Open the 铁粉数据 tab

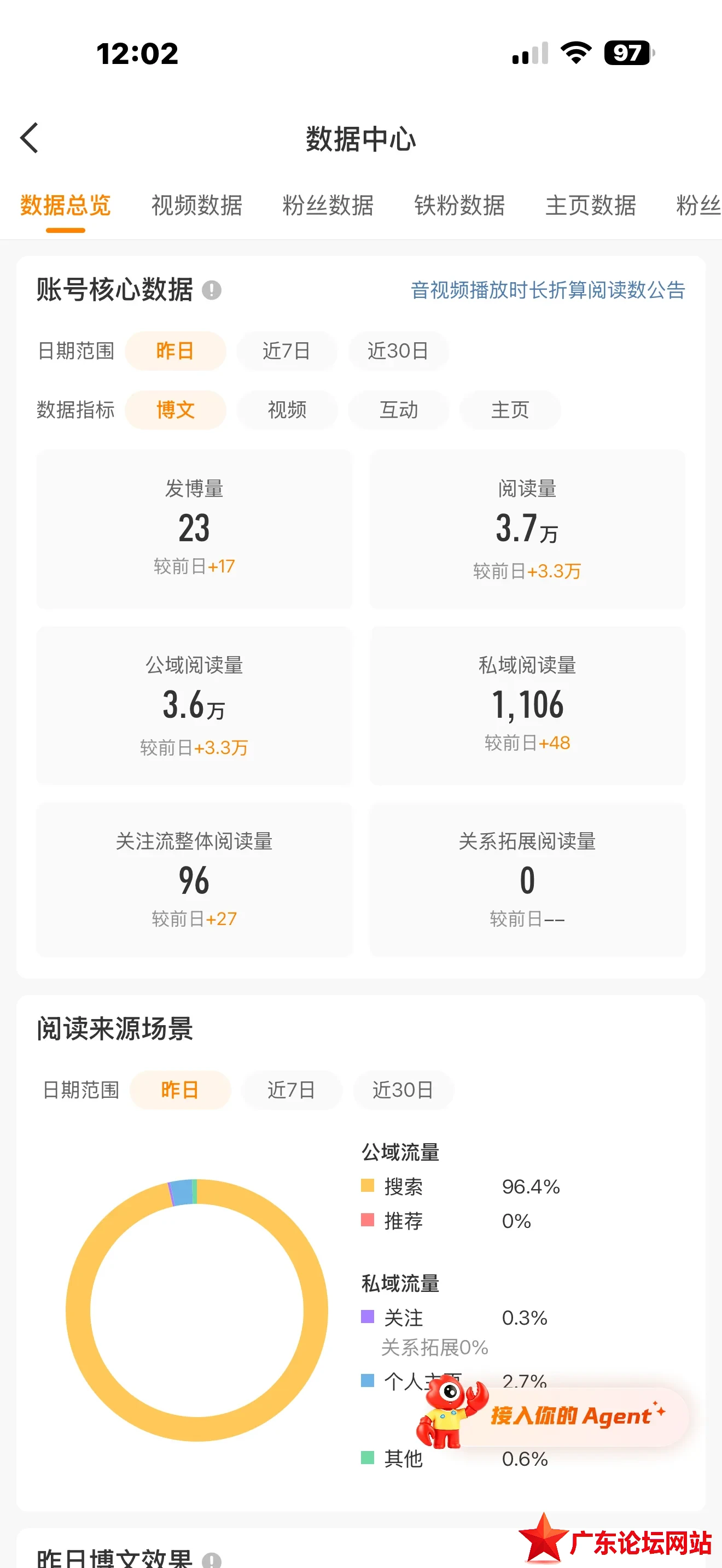point(459,205)
